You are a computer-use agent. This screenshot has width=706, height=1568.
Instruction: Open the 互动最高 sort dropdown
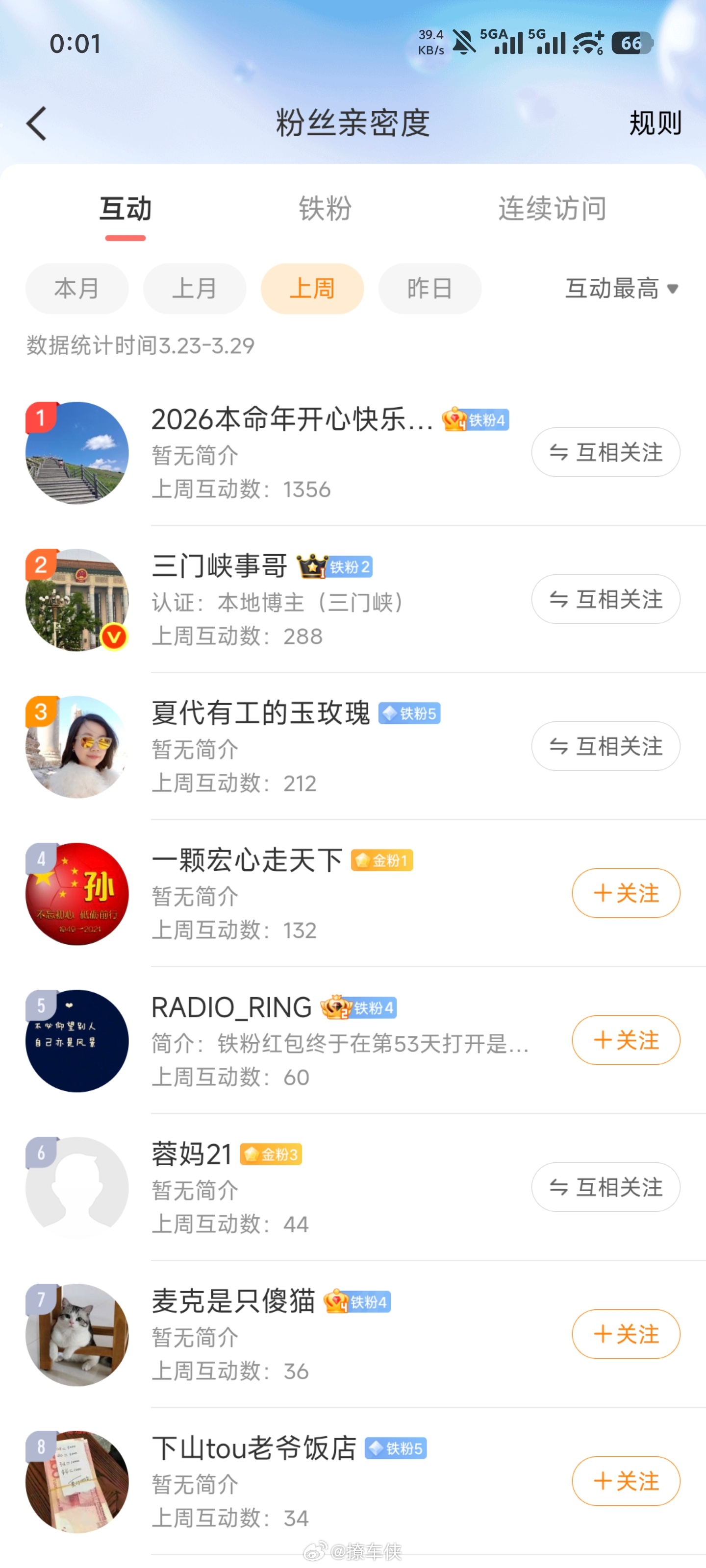[620, 289]
